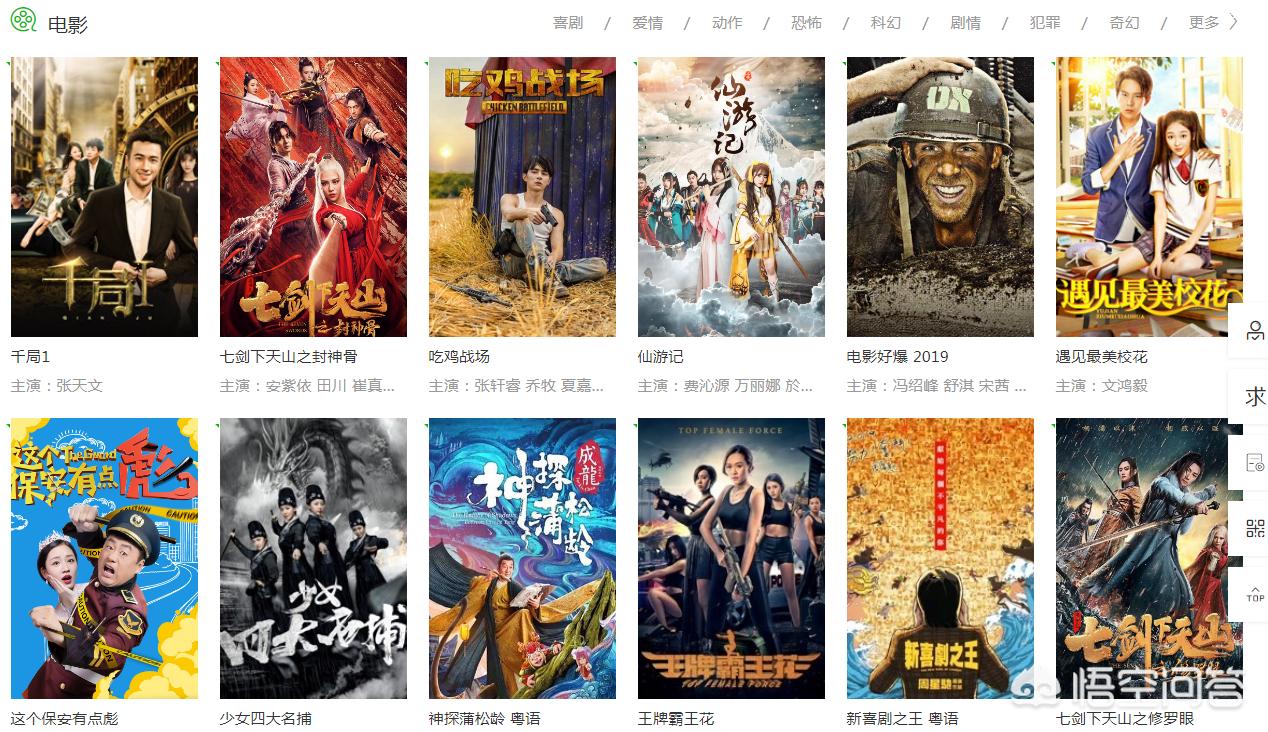Select the 爱情 genre link

tap(647, 23)
